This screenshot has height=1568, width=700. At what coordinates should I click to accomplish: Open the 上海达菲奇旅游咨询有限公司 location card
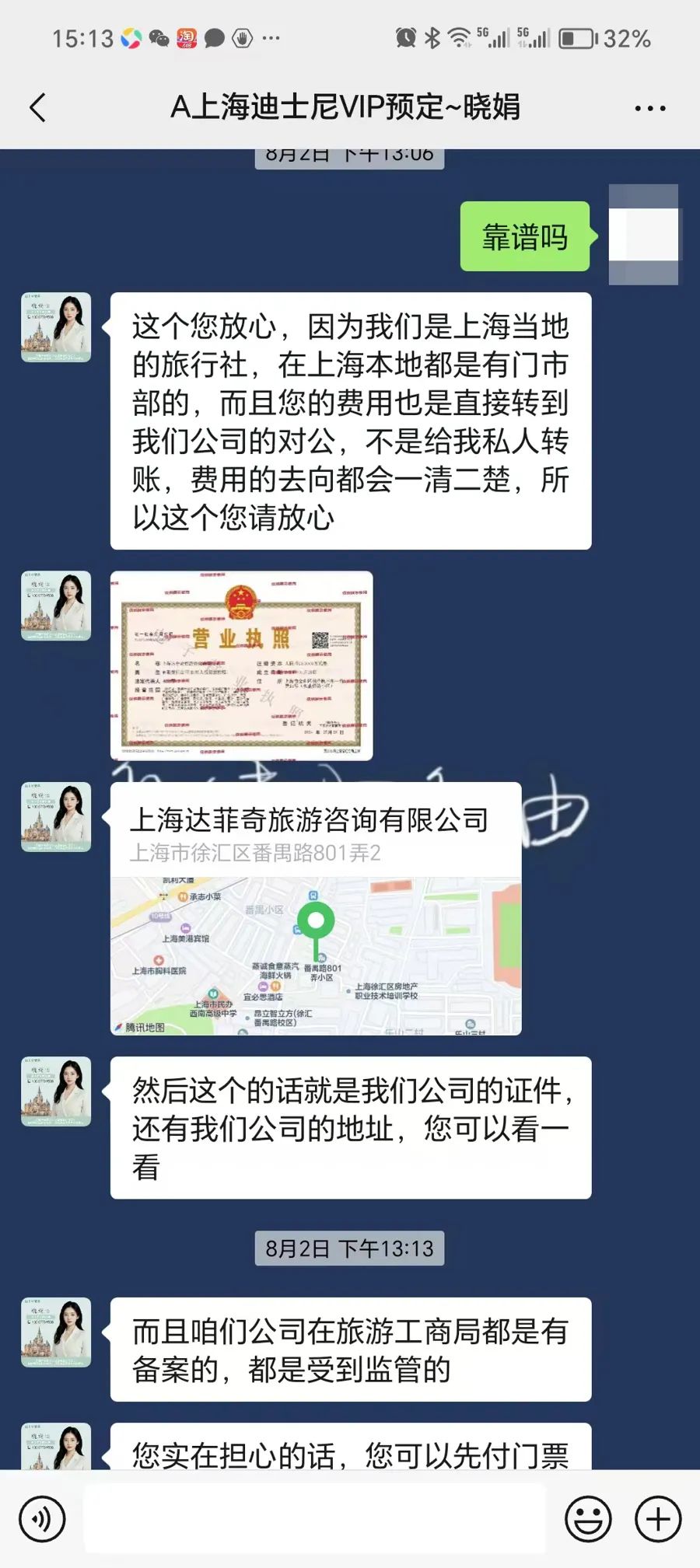point(315,908)
